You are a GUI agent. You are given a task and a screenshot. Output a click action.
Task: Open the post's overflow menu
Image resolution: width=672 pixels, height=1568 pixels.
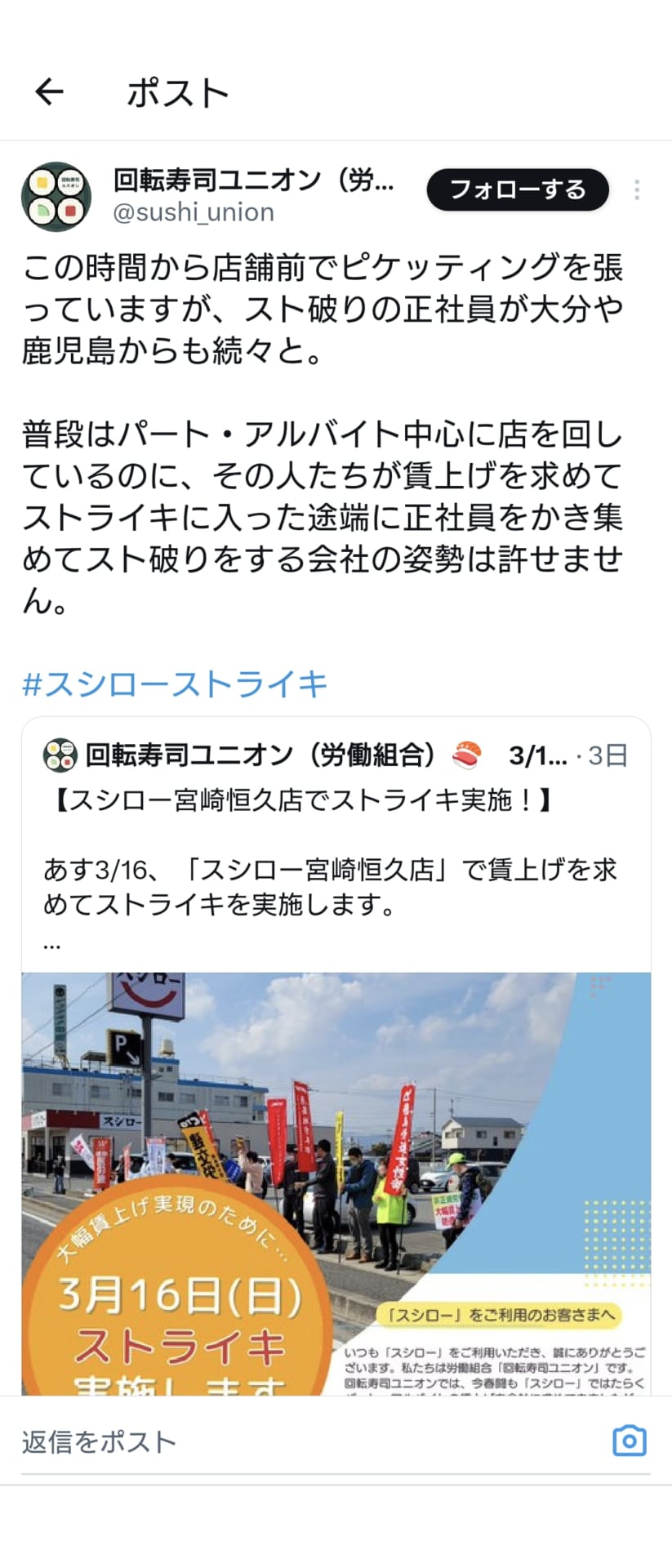coord(637,190)
